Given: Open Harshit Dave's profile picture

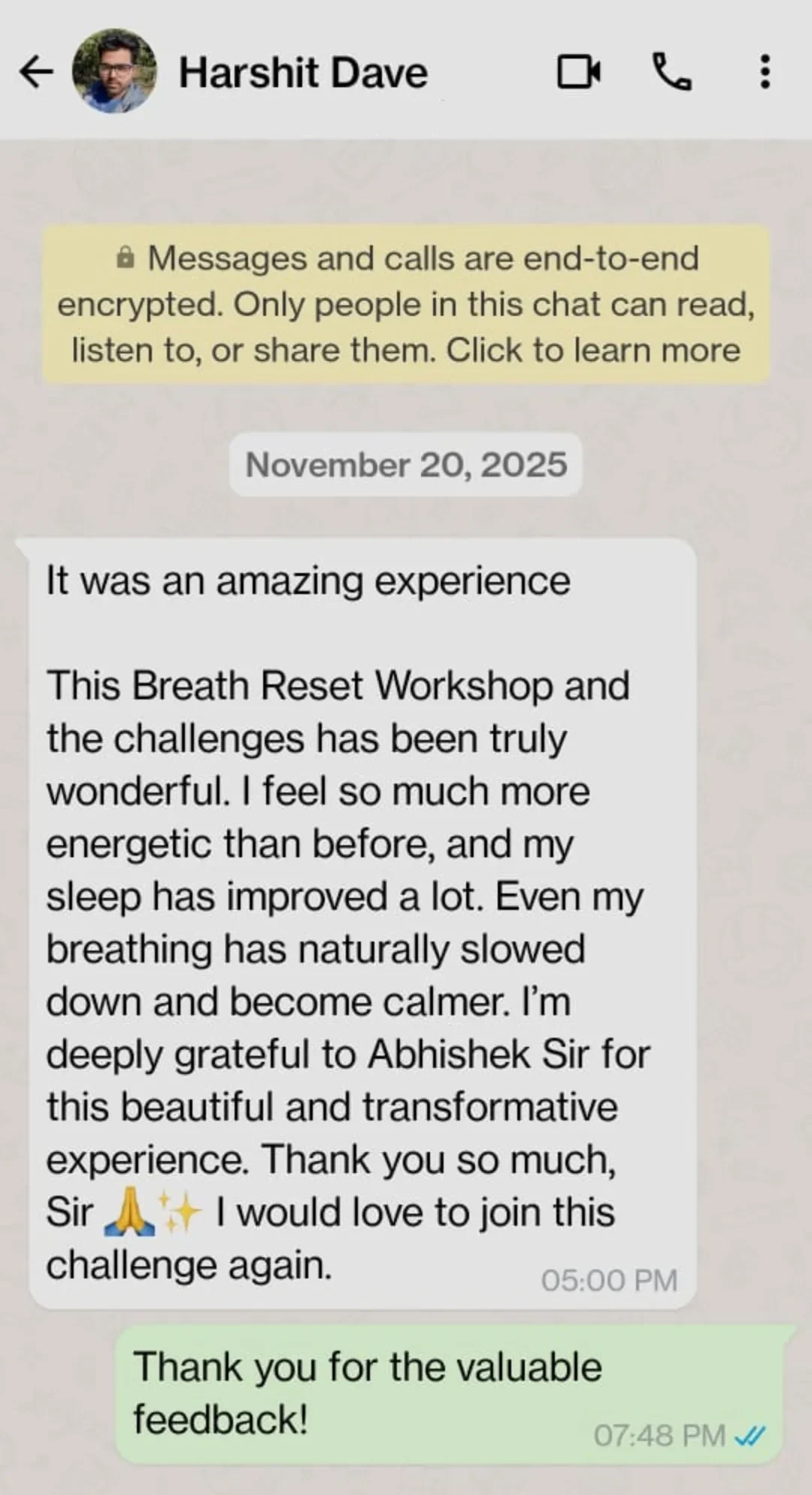Looking at the screenshot, I should tap(114, 72).
